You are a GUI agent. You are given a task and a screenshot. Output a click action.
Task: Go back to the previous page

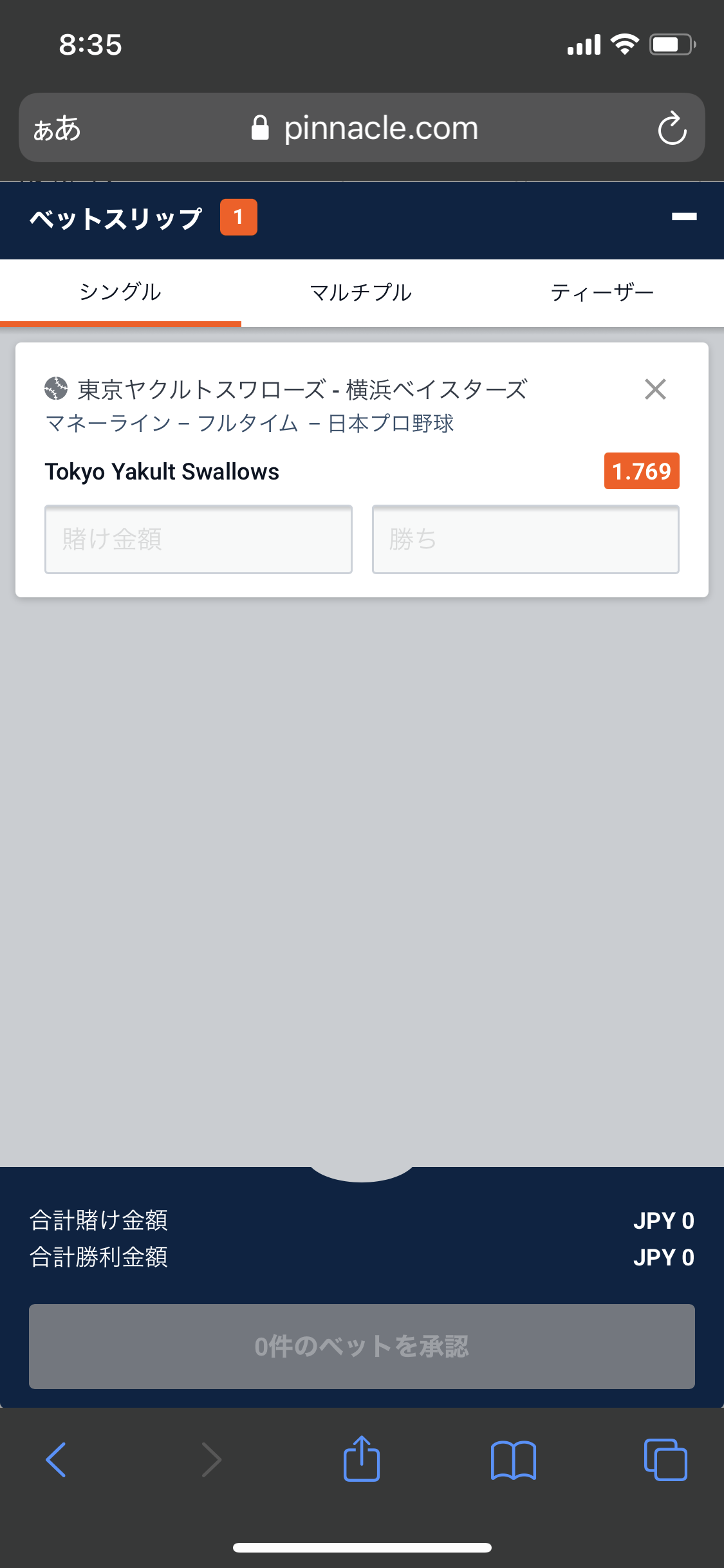57,1459
